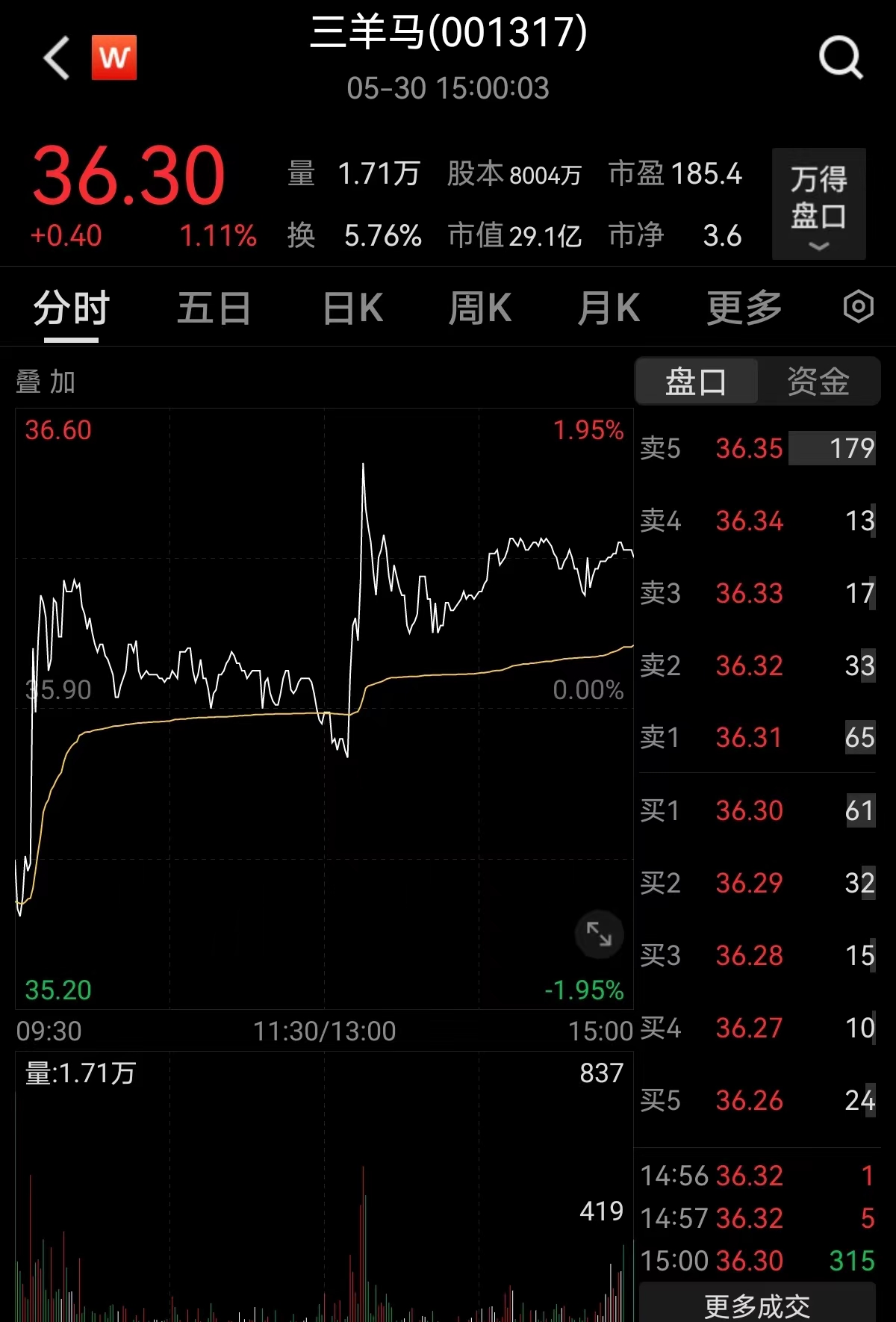
Task: Switch to the 资金 segment
Action: [818, 382]
